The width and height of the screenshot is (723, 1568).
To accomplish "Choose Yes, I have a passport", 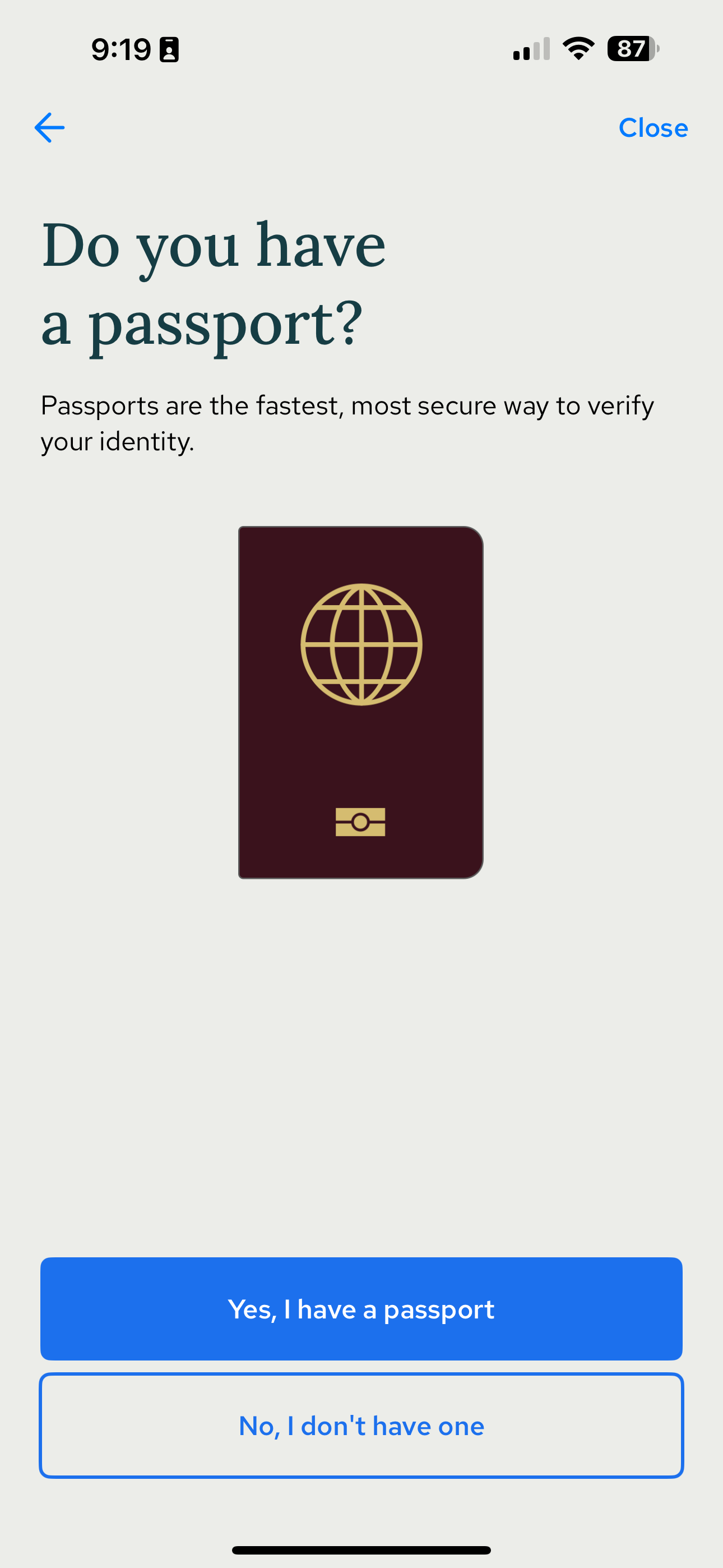I will click(x=361, y=1309).
